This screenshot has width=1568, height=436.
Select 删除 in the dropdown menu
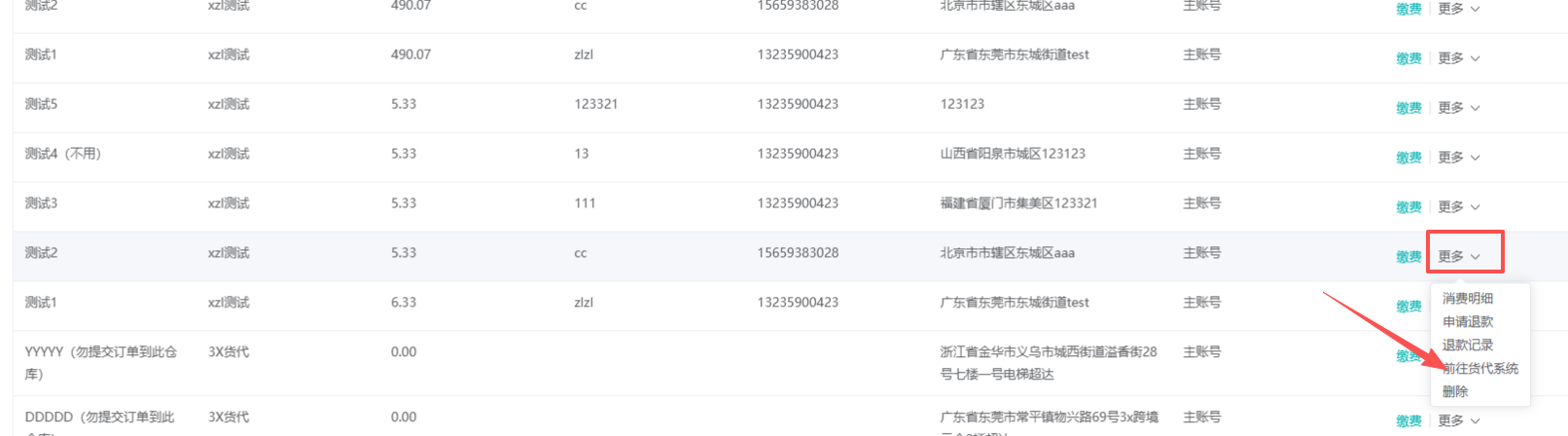[1455, 392]
